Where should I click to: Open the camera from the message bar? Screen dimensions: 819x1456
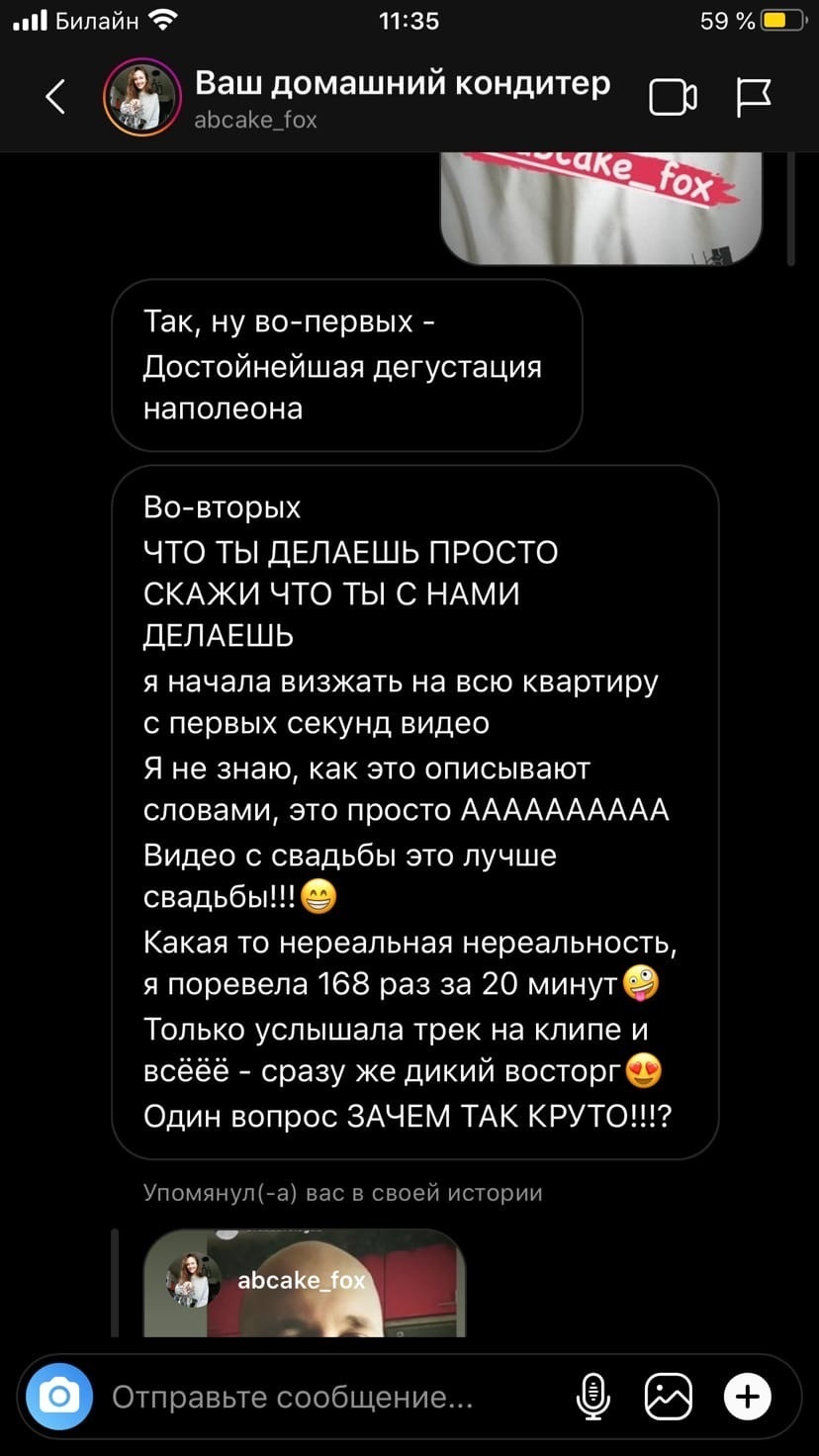click(60, 1397)
